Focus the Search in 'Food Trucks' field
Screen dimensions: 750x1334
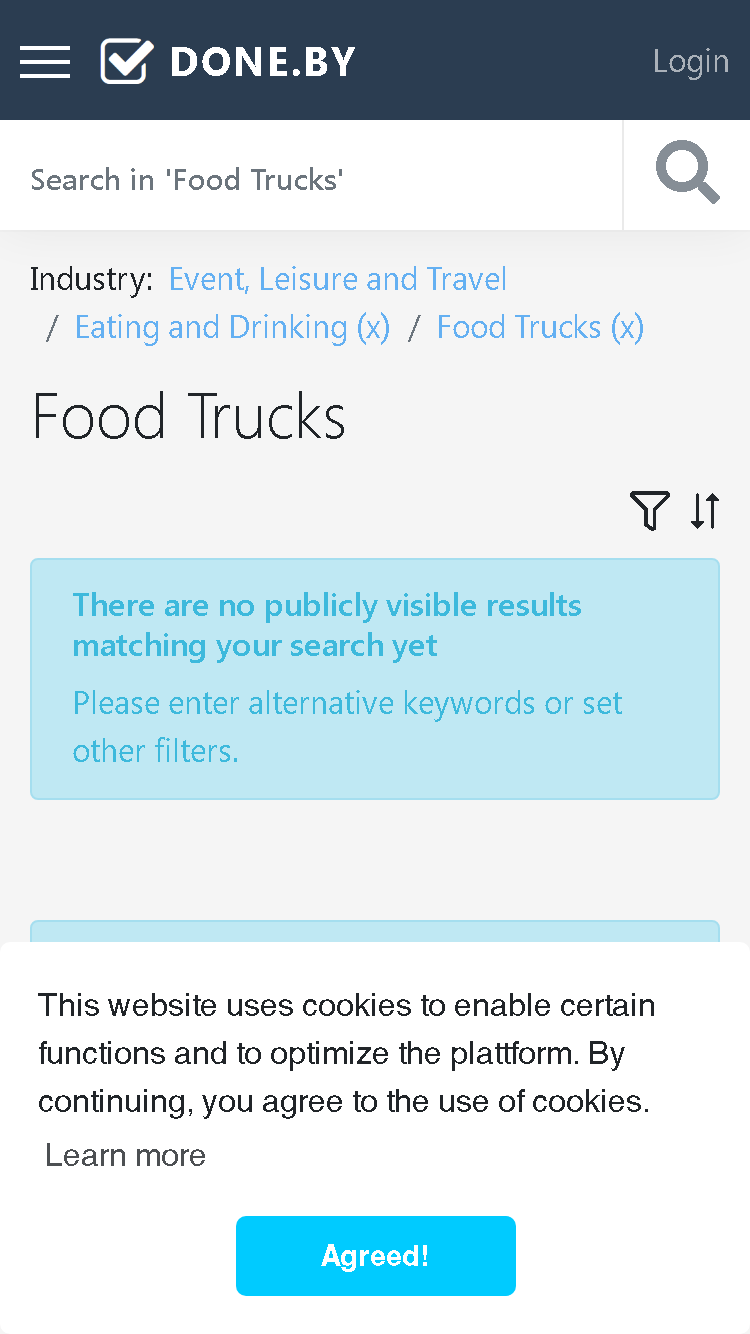(311, 179)
